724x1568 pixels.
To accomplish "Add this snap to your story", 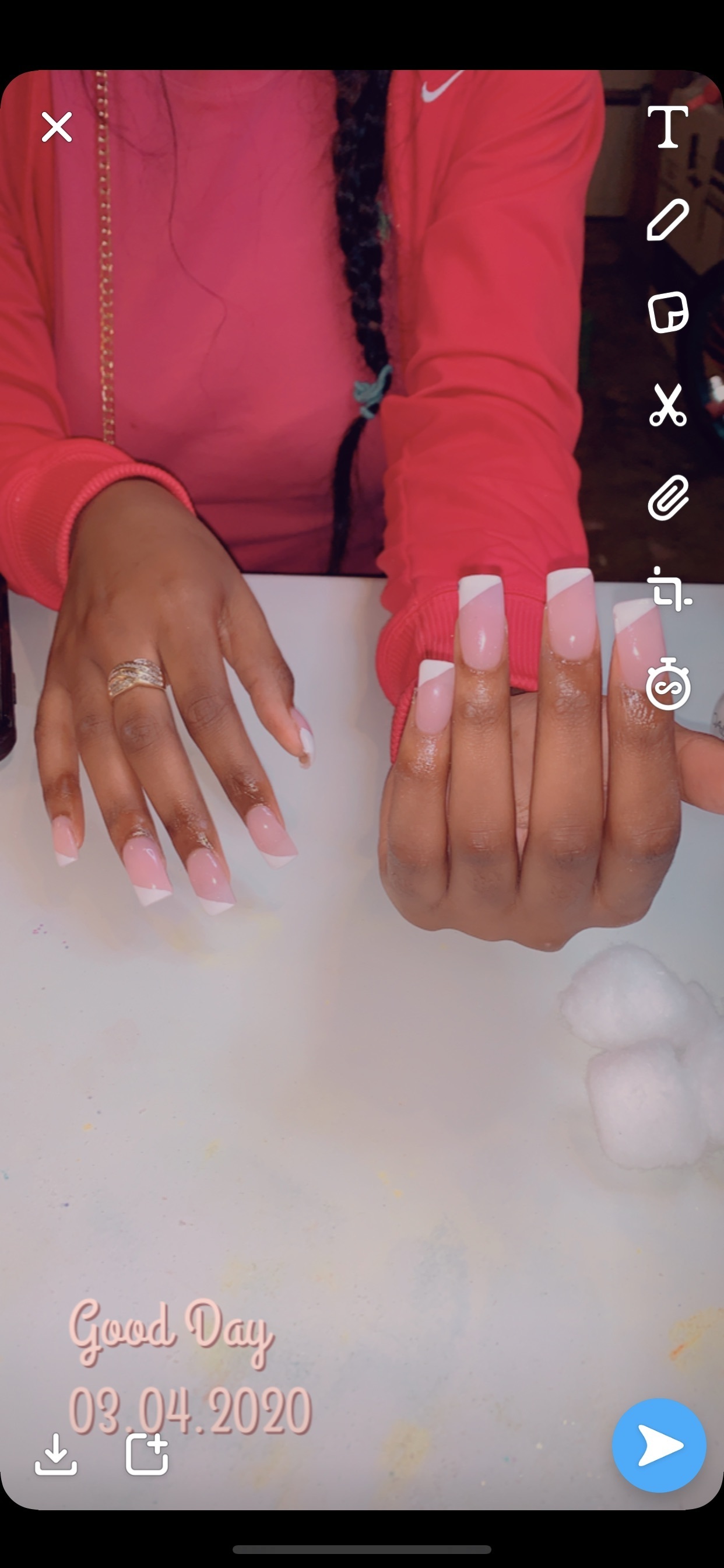I will pos(147,1455).
